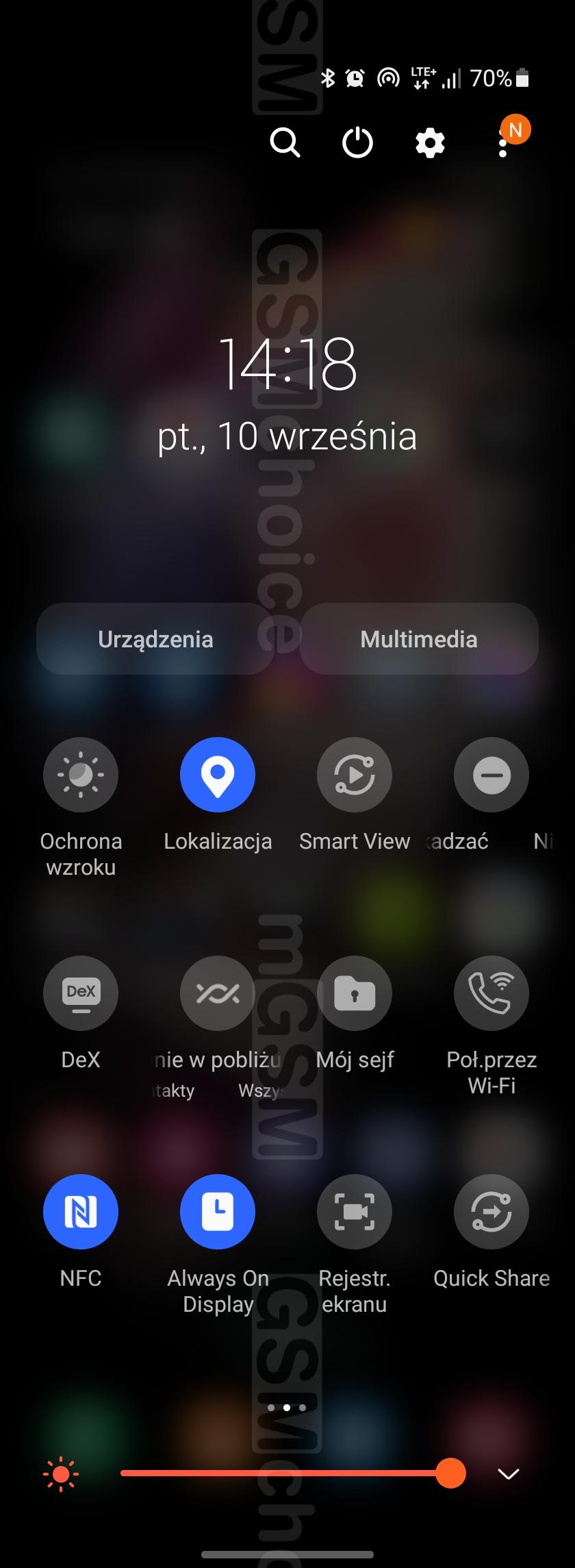Start Smart View screen mirroring
The height and width of the screenshot is (1568, 575).
[x=355, y=775]
